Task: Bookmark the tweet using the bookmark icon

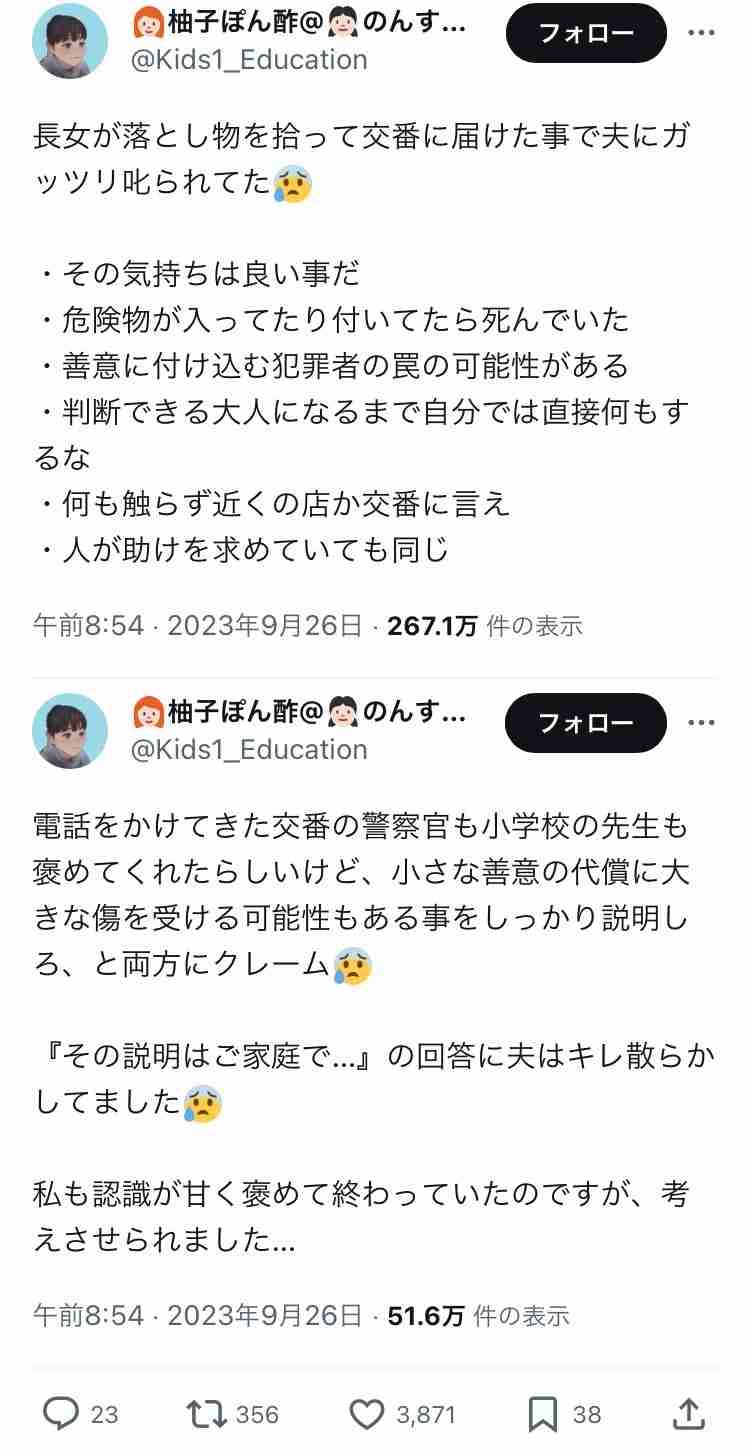Action: tap(544, 1414)
